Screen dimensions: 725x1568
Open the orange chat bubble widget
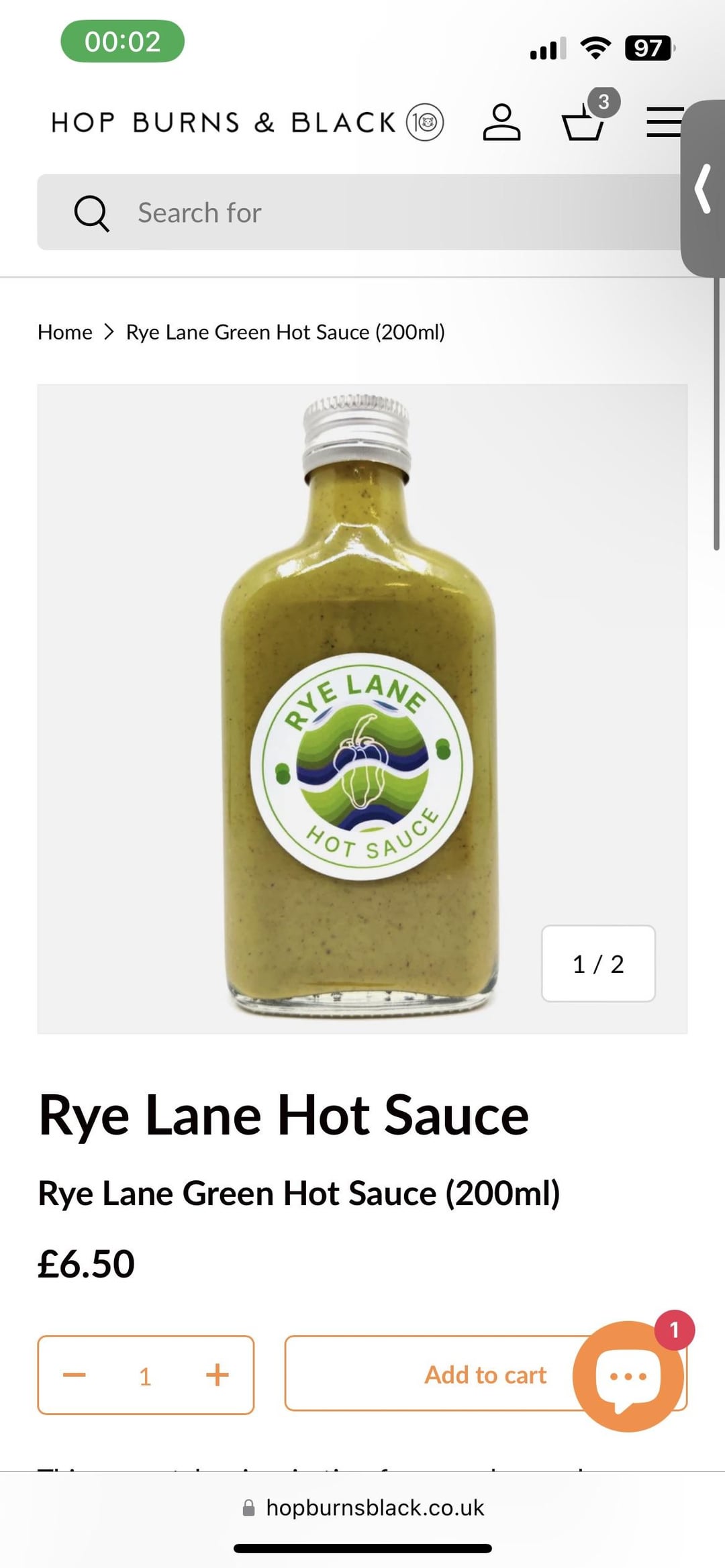click(x=628, y=1376)
